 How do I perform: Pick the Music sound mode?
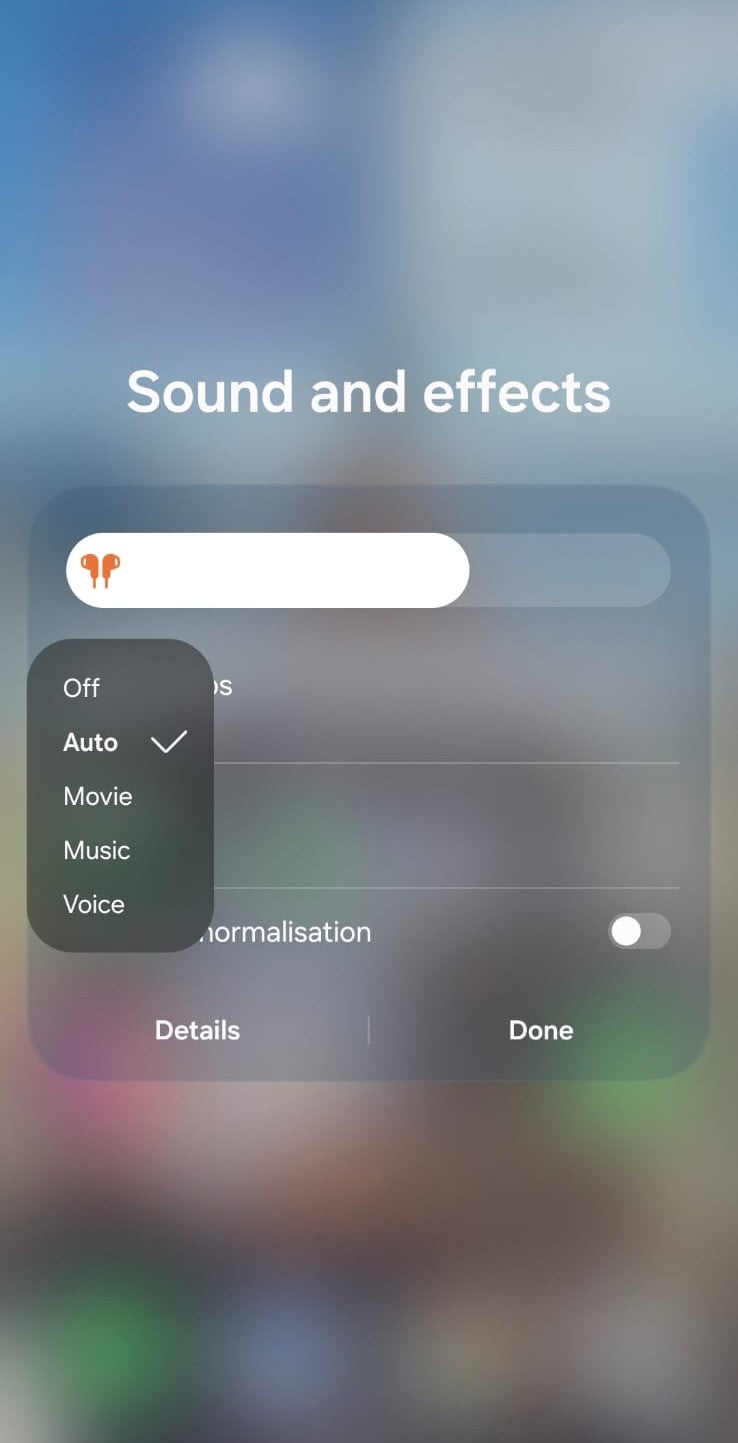97,850
